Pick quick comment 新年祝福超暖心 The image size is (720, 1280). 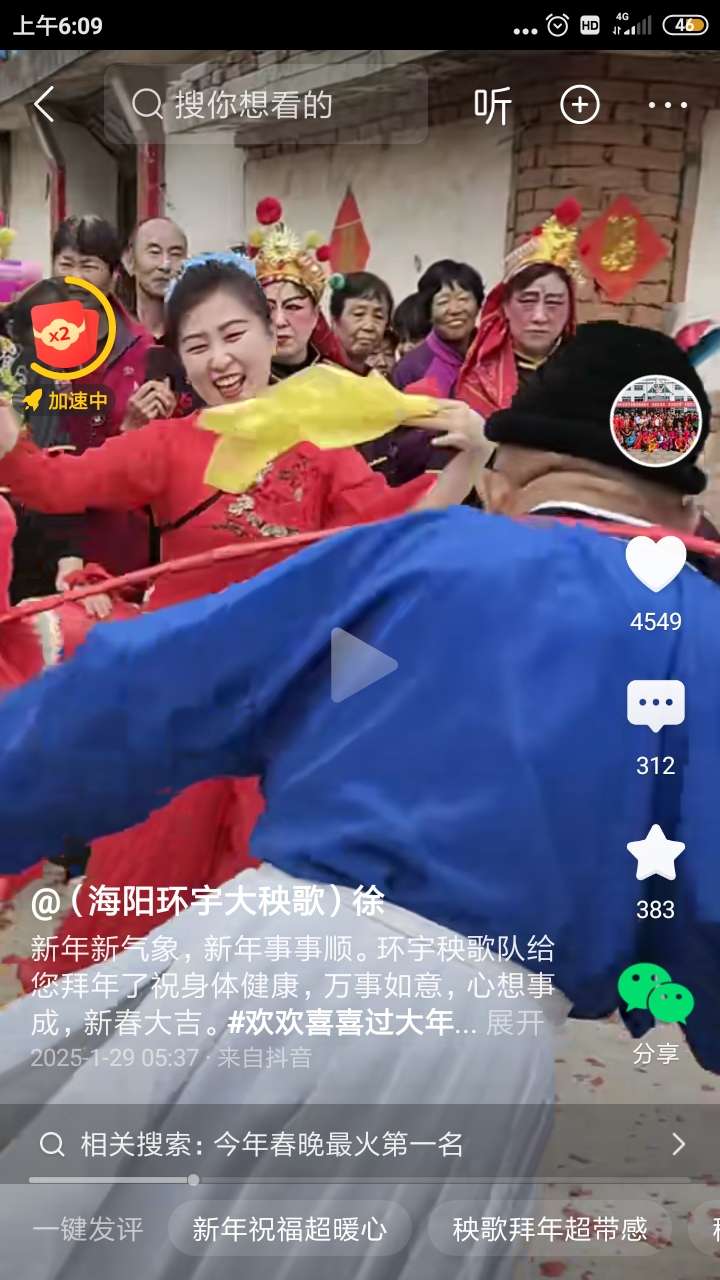click(290, 1229)
